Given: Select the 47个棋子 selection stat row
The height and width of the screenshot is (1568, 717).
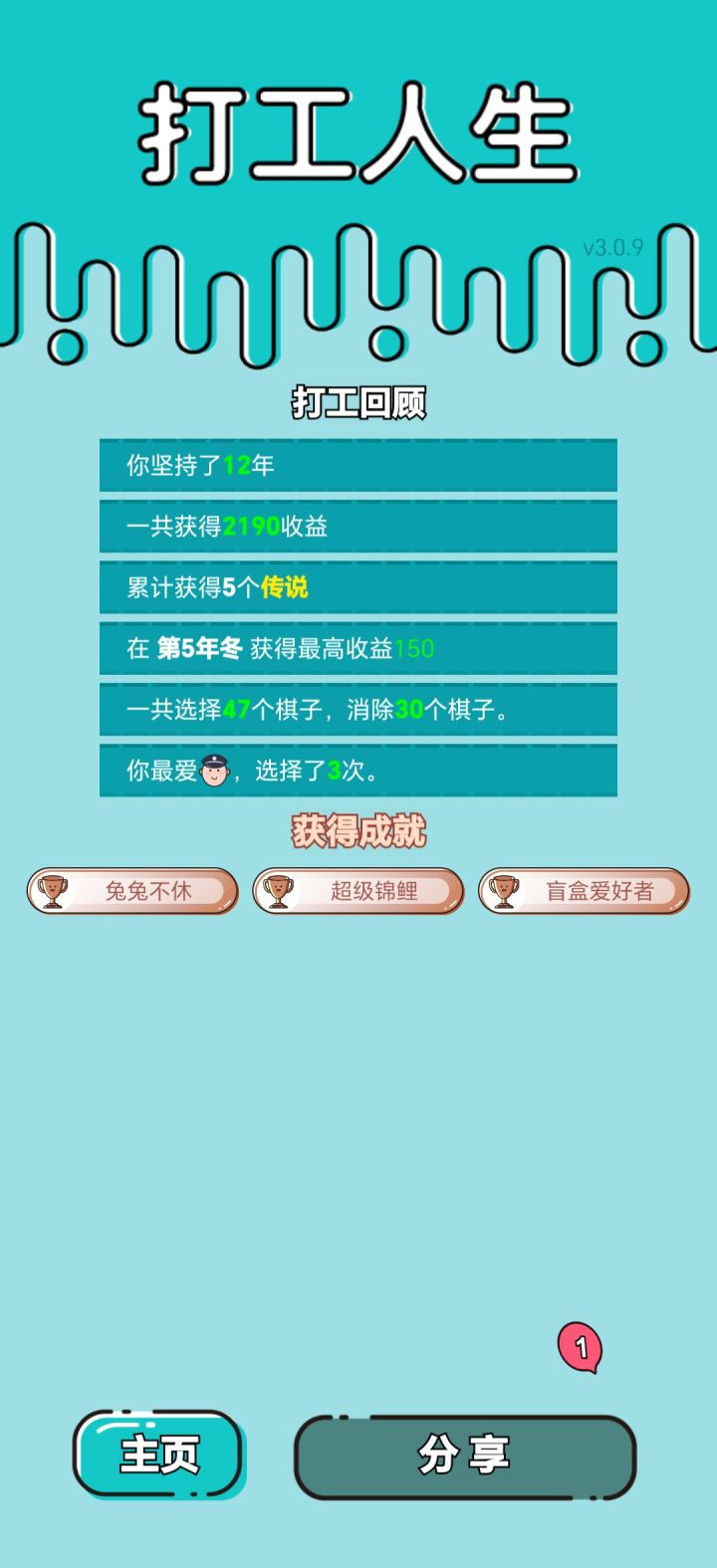Looking at the screenshot, I should [x=358, y=709].
